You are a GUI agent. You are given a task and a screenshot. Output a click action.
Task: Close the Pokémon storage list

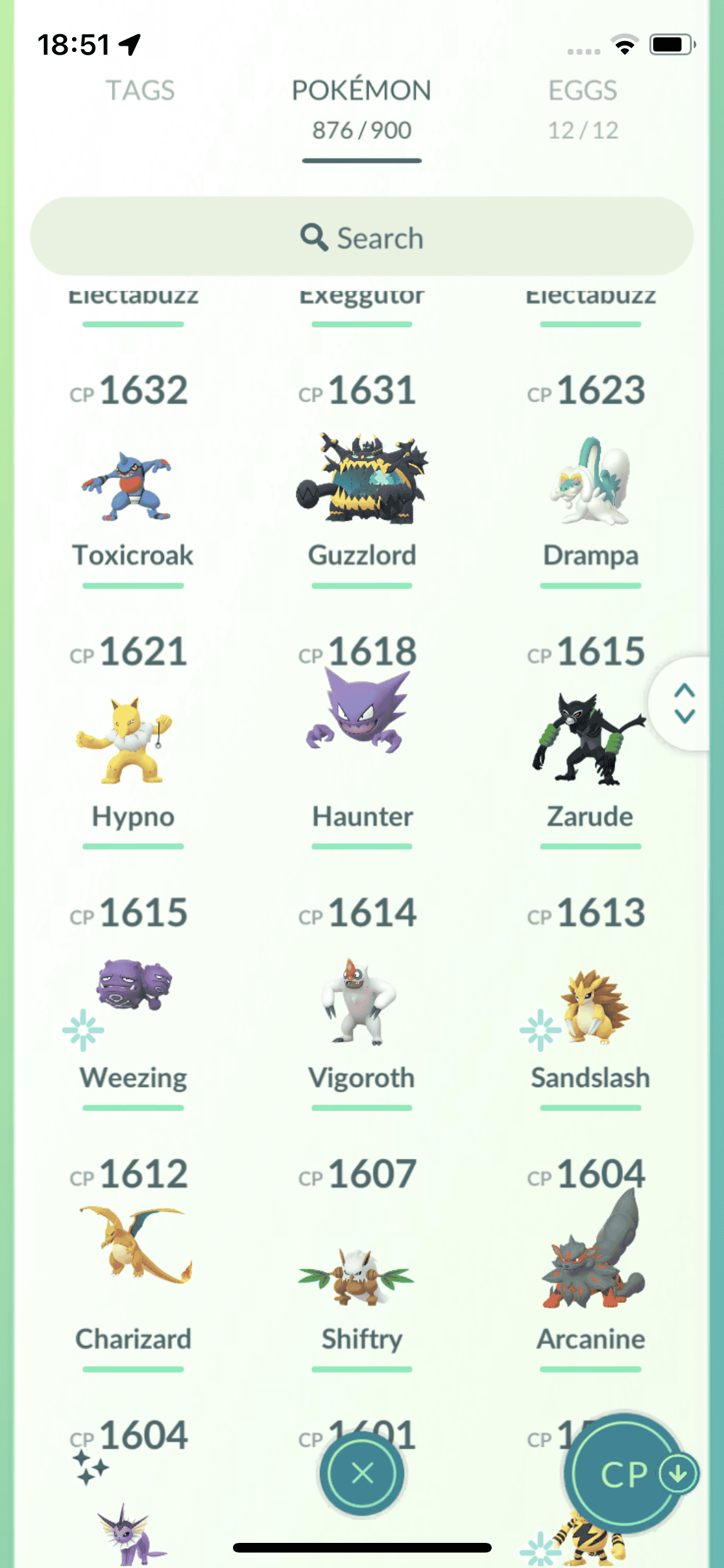(362, 1473)
